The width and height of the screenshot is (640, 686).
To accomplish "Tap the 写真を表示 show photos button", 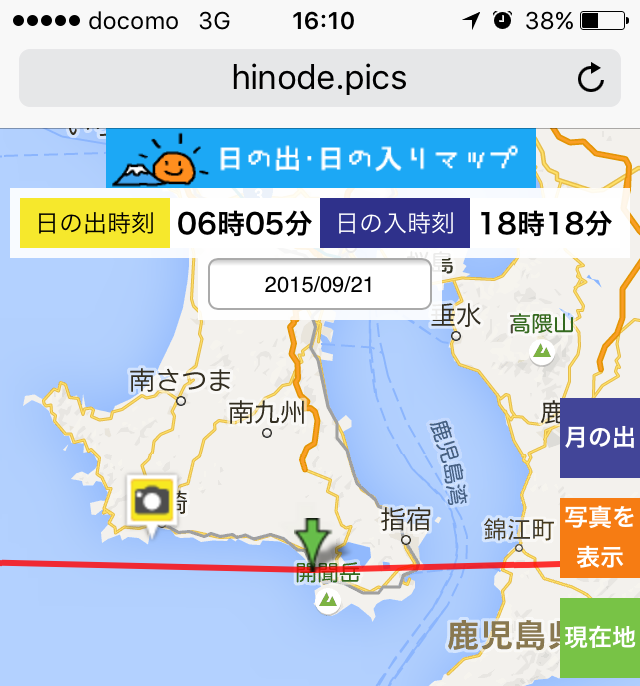I will click(600, 537).
